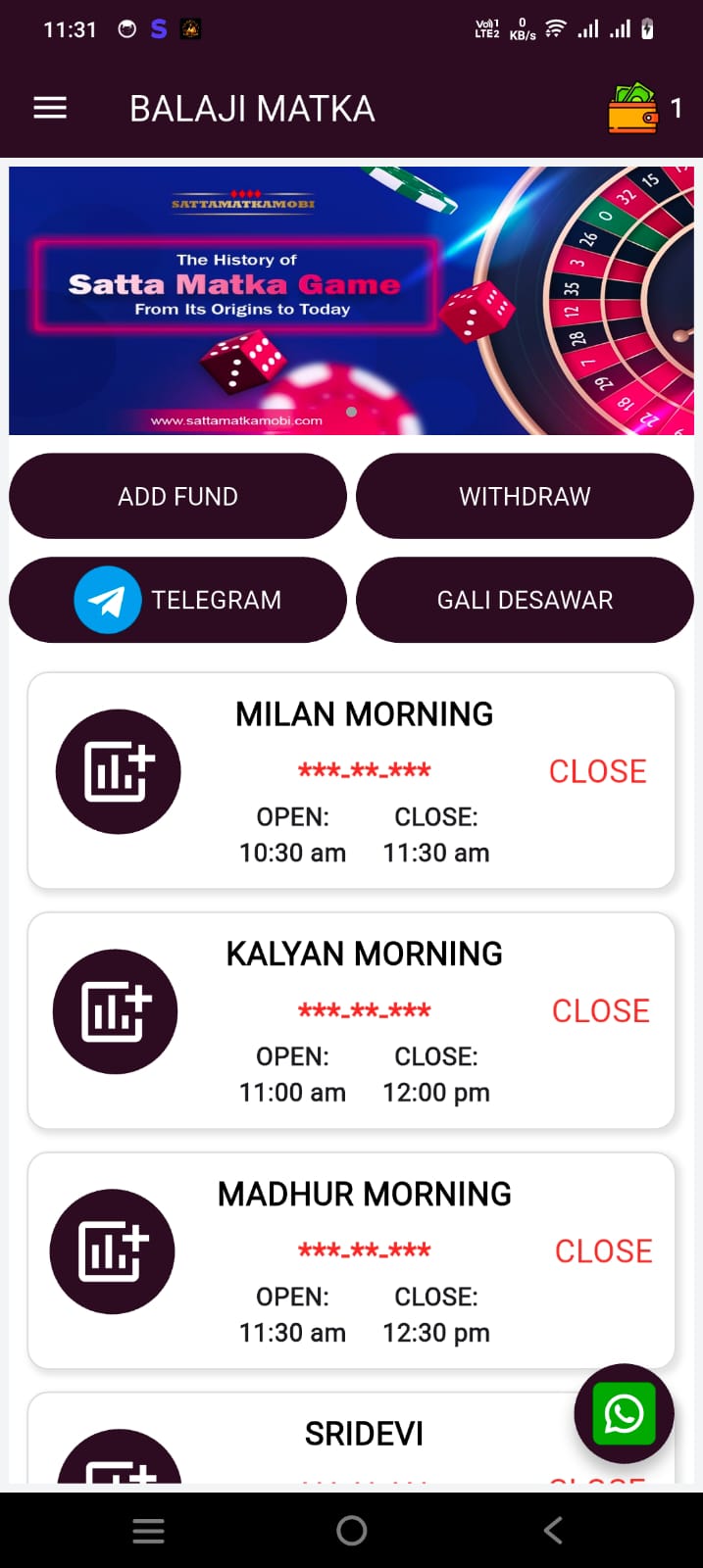
Task: Open GALI DESAWAR games
Action: [525, 600]
